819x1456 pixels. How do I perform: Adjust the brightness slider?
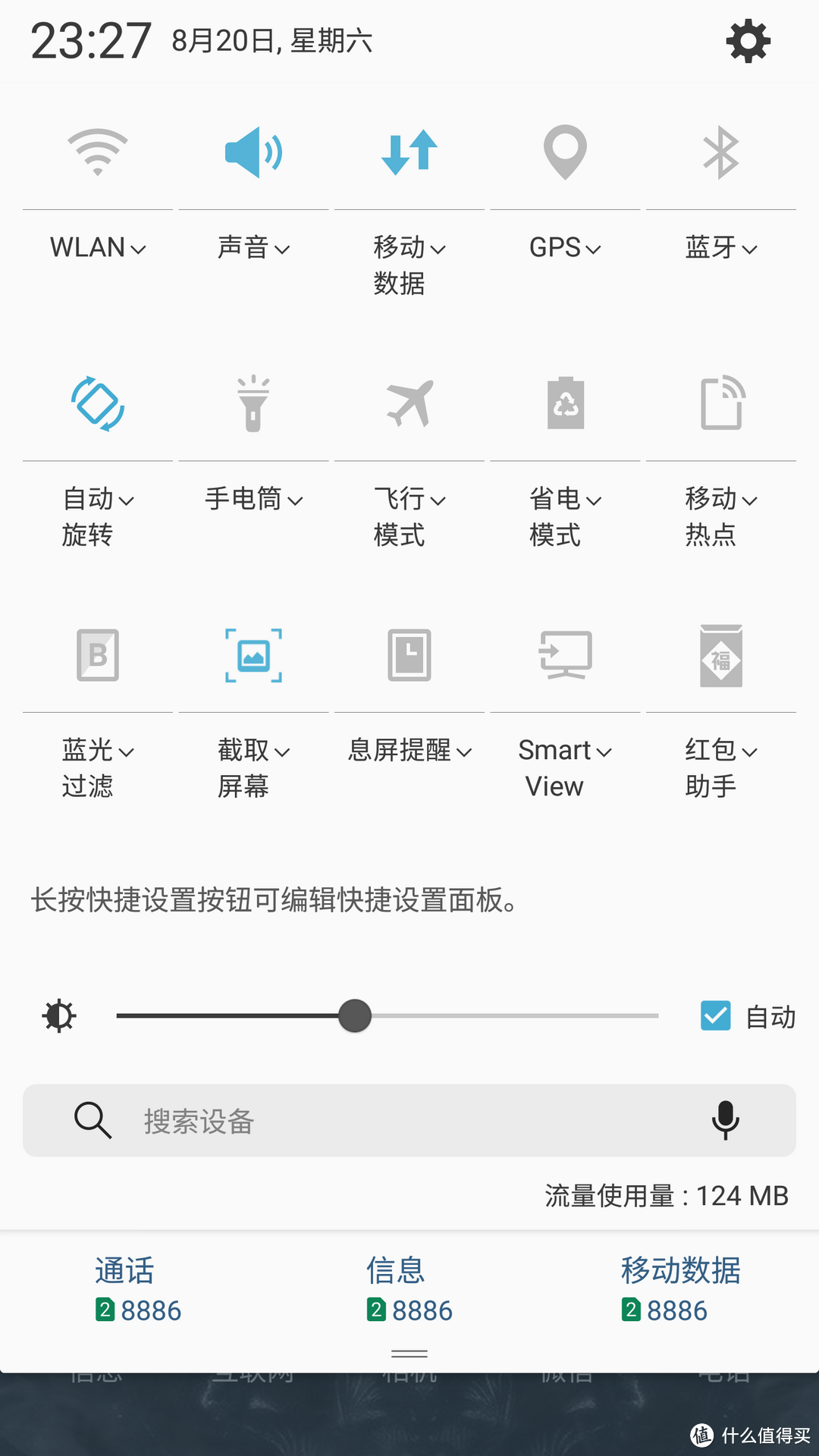[x=353, y=1016]
